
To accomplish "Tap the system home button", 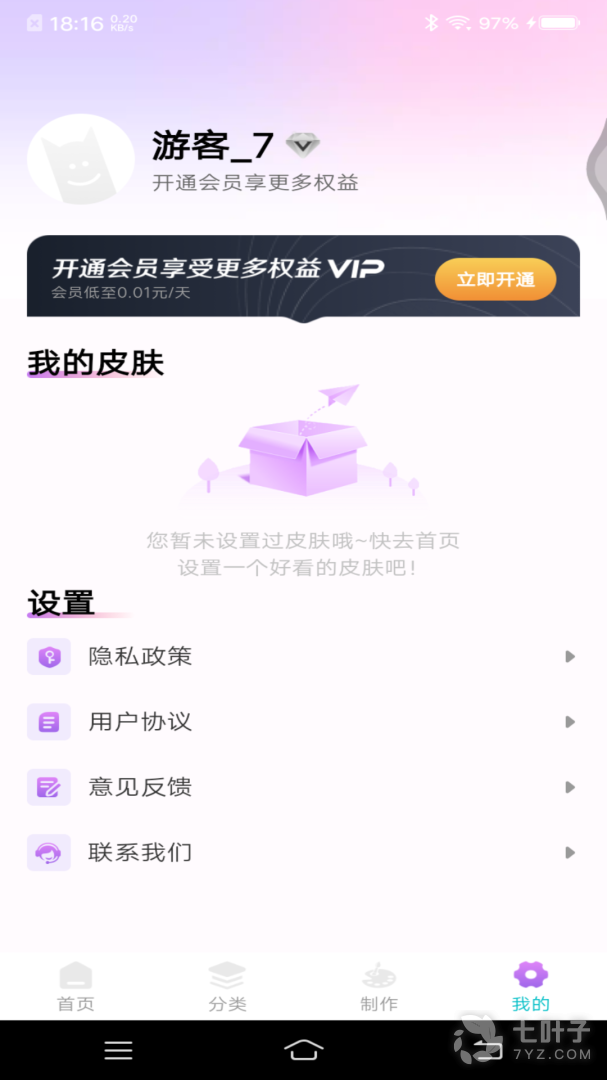I will tap(303, 1049).
